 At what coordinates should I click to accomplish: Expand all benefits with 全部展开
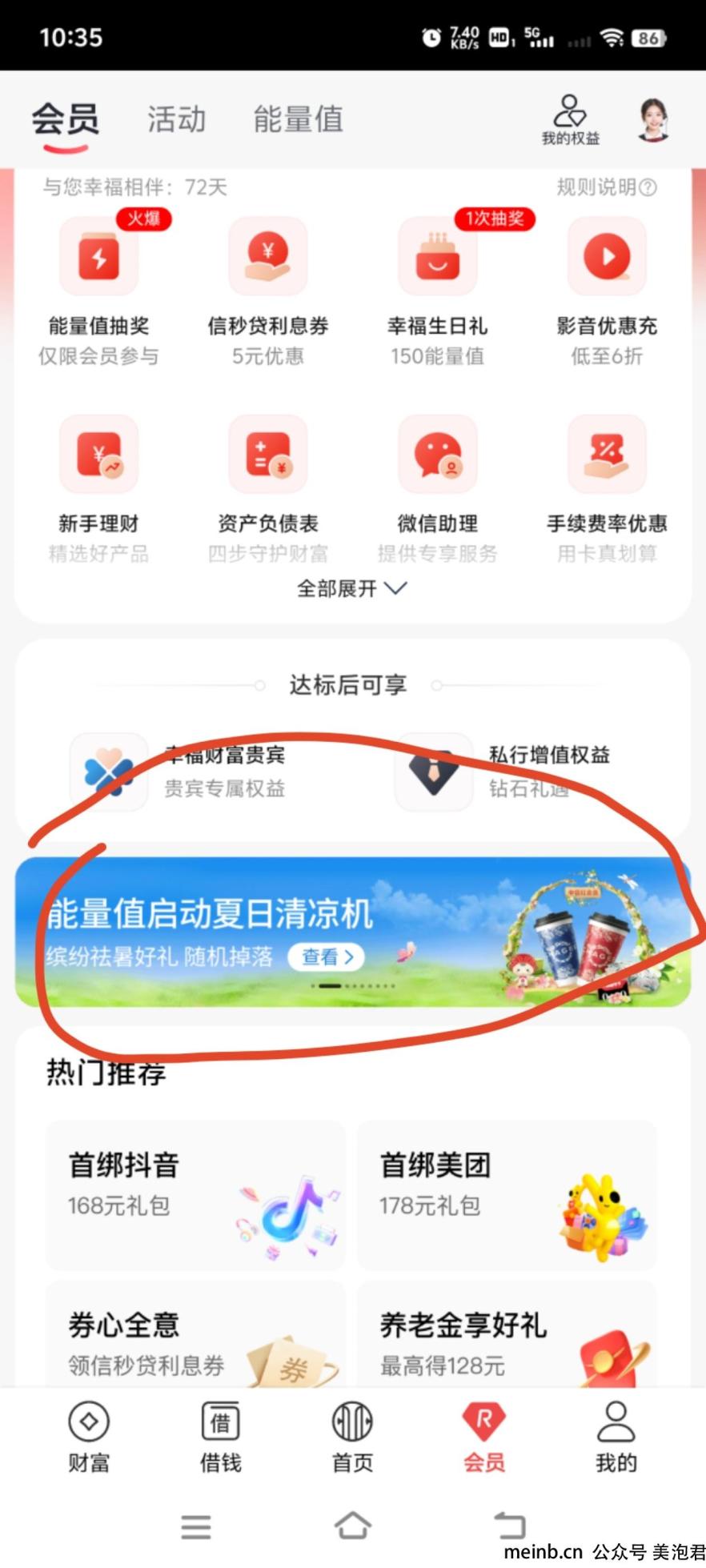click(x=352, y=589)
